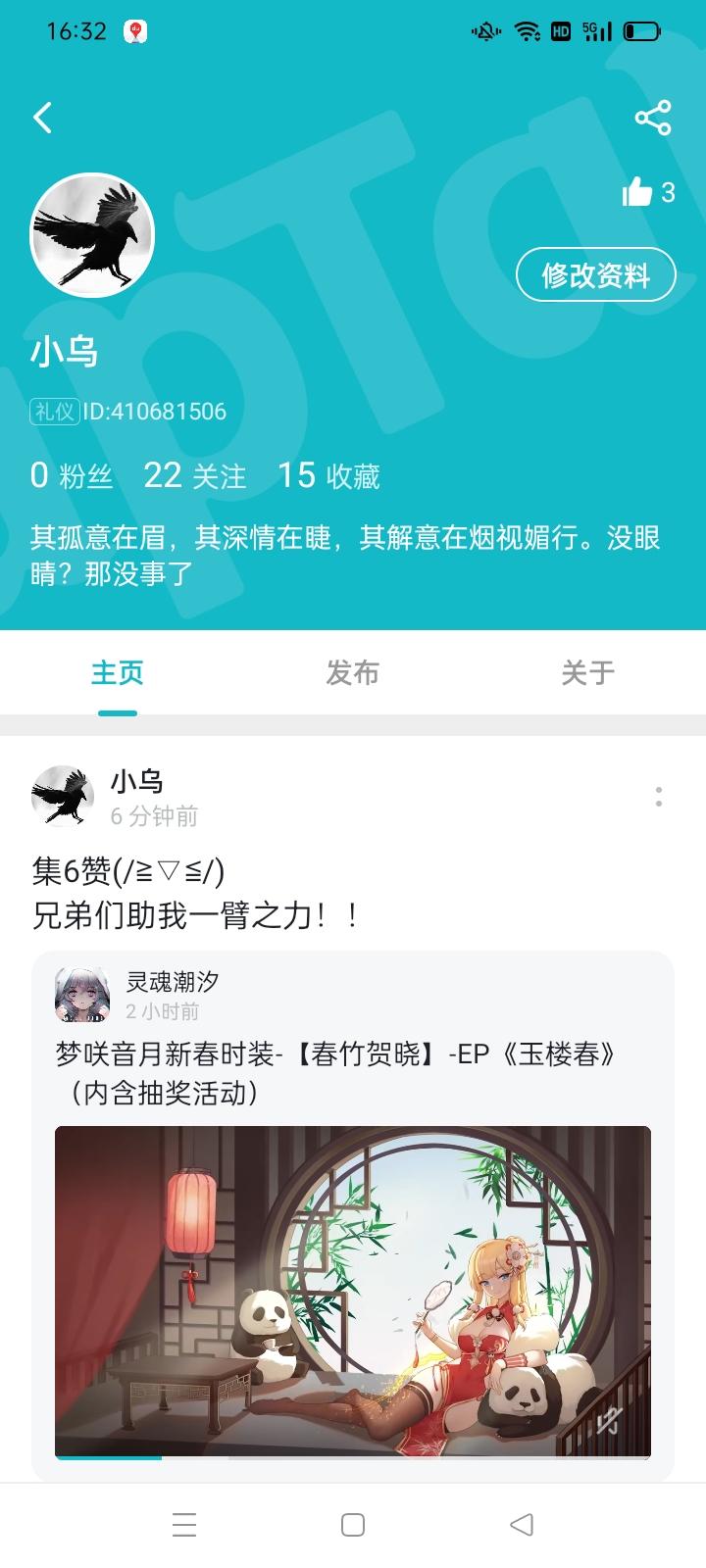Screen dimensions: 706x1568
Task: Tap the Android recent apps button
Action: tap(182, 1524)
